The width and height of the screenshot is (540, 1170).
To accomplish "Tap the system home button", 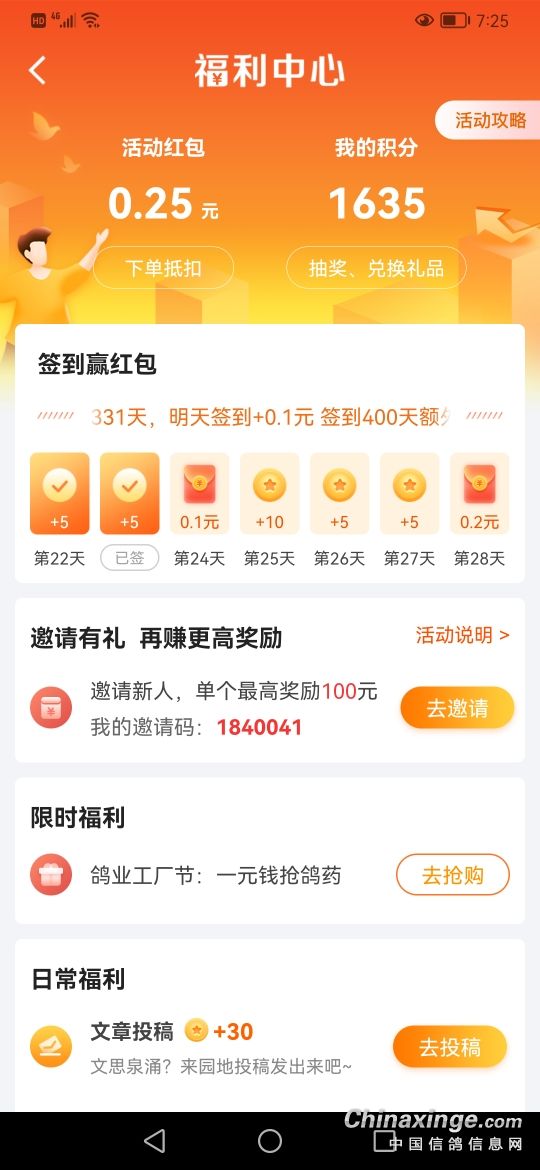I will pos(270,1140).
